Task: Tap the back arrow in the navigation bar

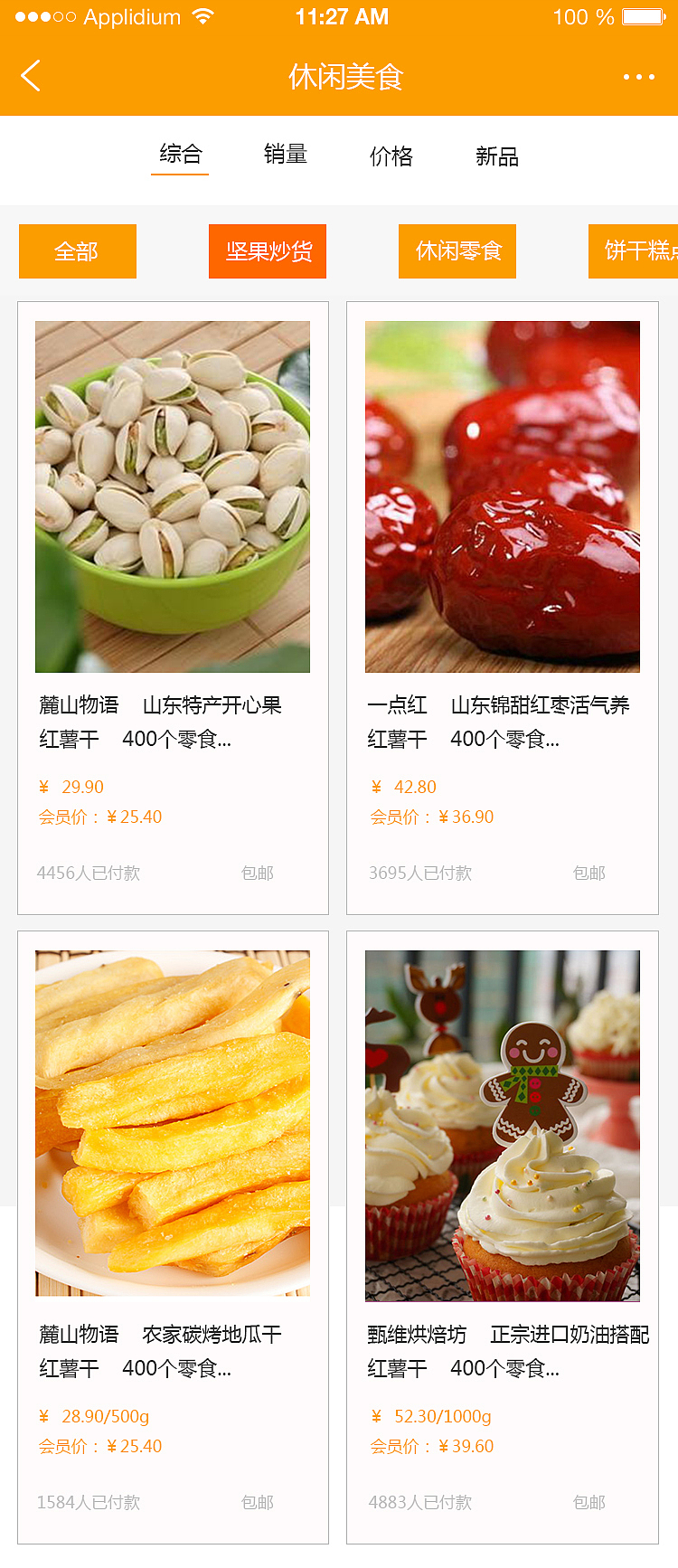Action: pos(31,76)
